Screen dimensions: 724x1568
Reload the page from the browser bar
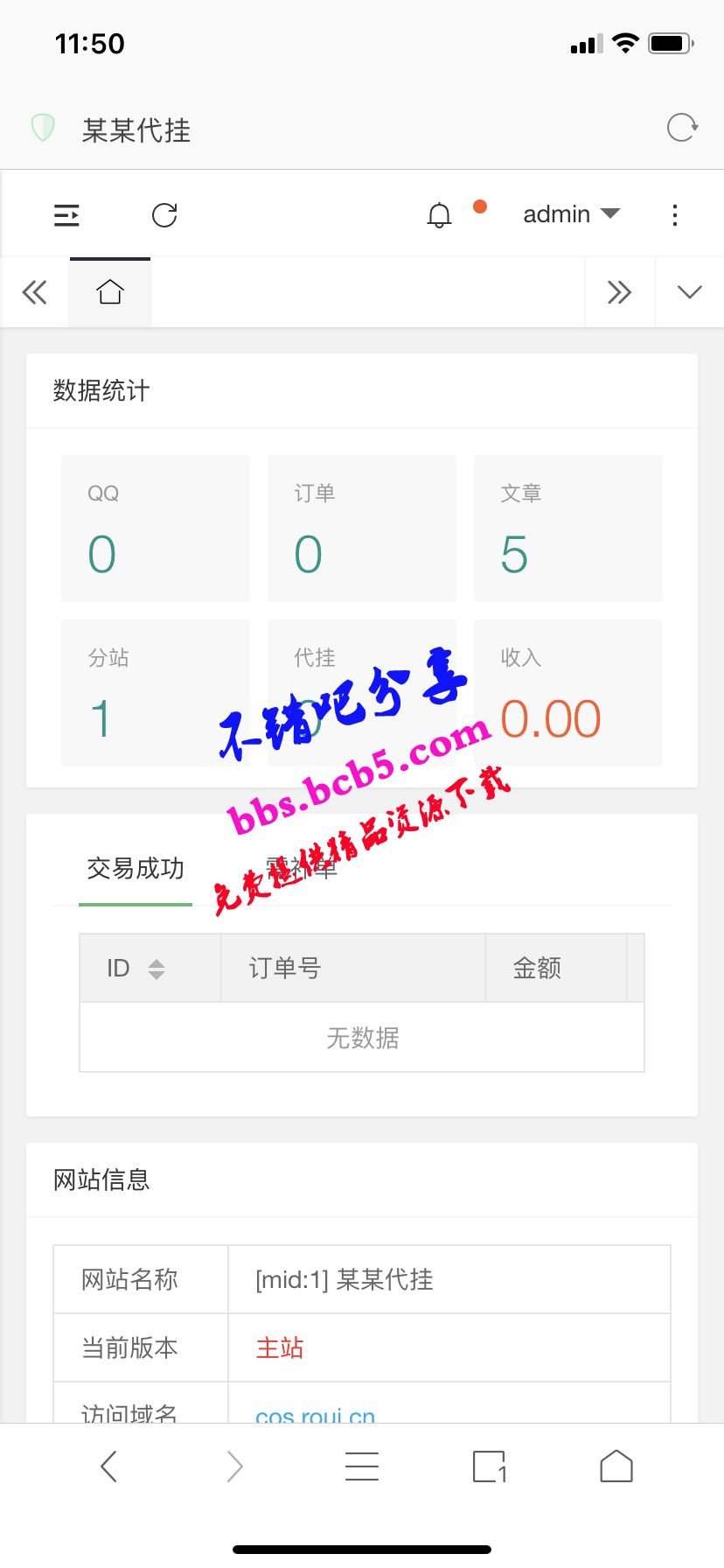pos(681,128)
